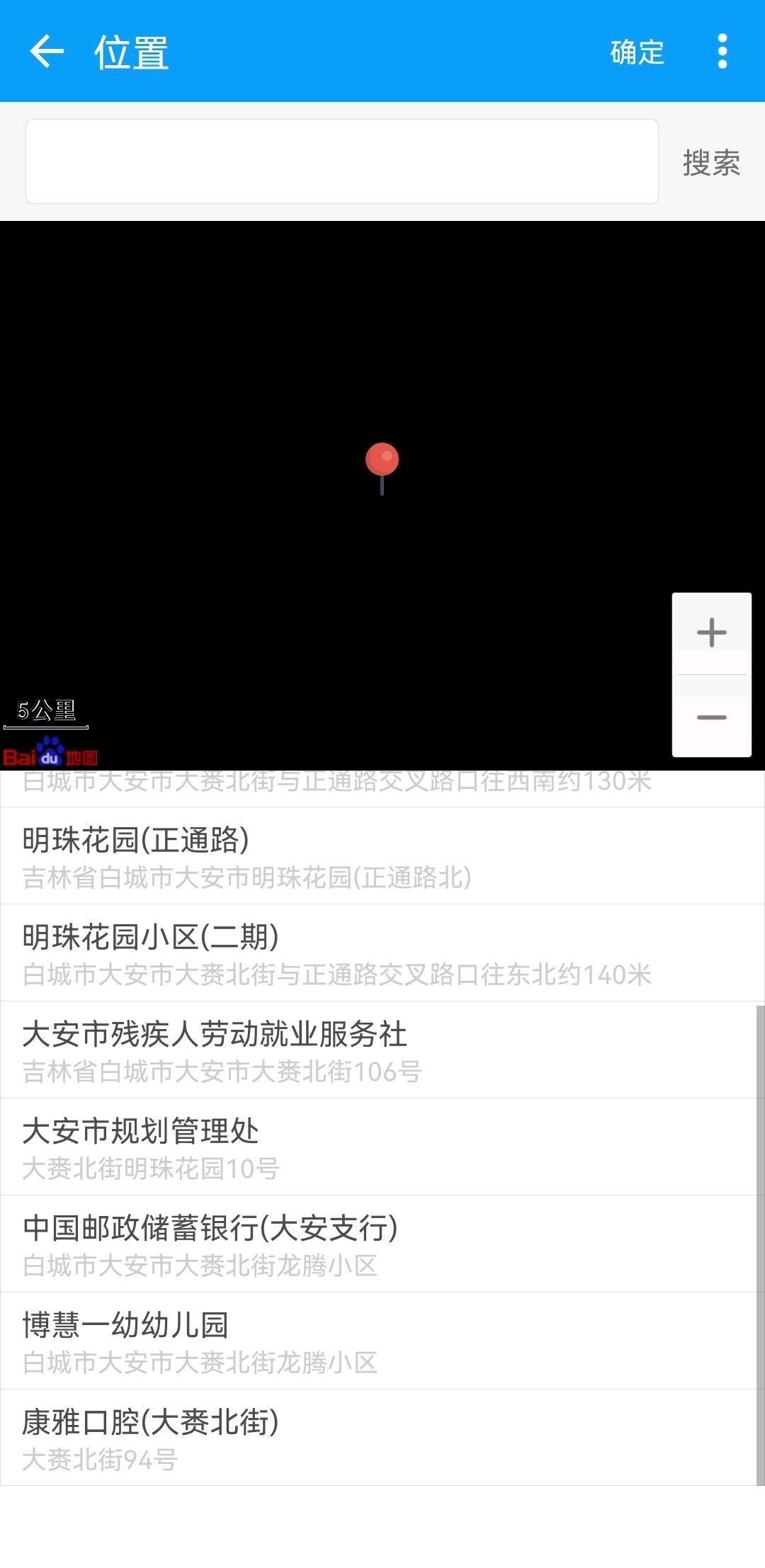Go back using the arrow icon

[x=47, y=51]
